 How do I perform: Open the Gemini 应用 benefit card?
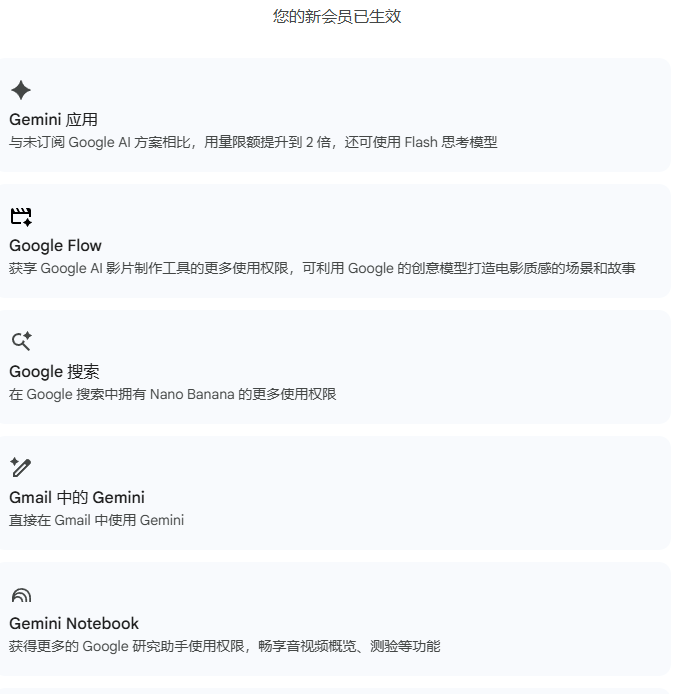(335, 115)
